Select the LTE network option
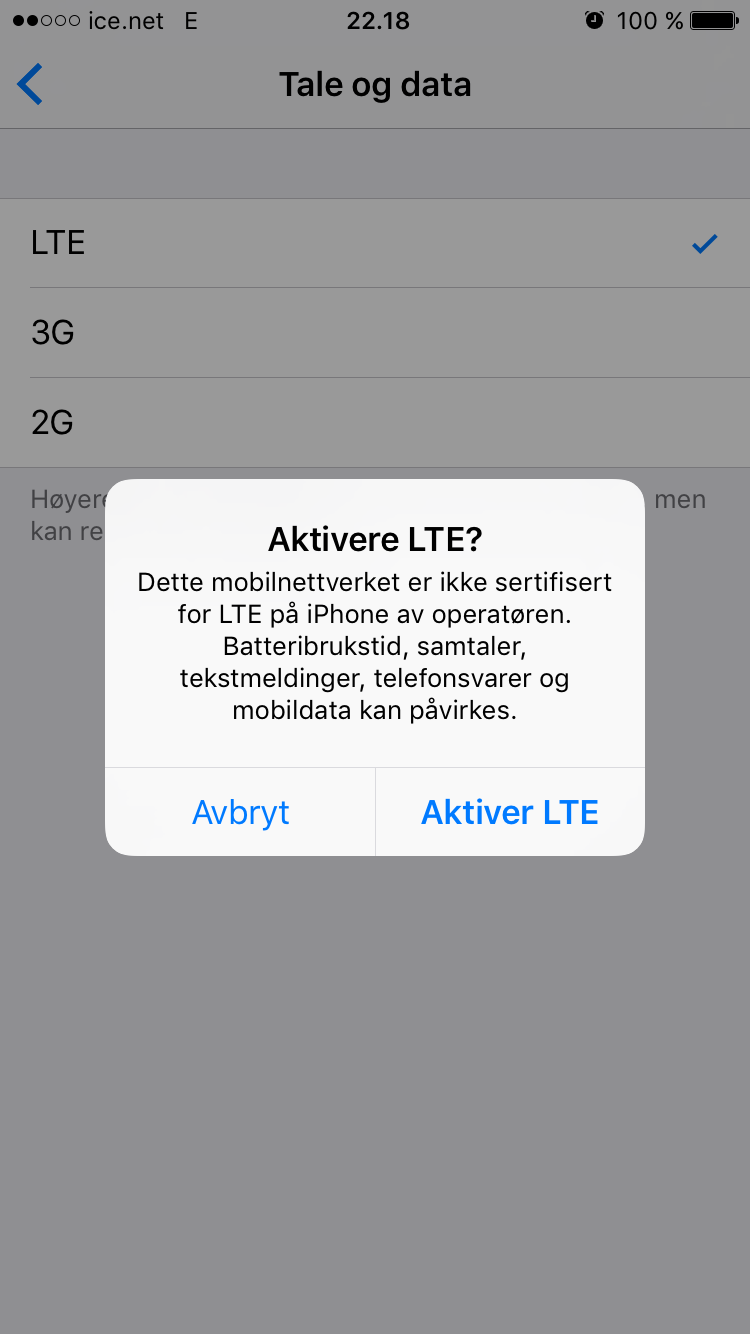Screen dimensions: 750x1334 pyautogui.click(x=375, y=243)
